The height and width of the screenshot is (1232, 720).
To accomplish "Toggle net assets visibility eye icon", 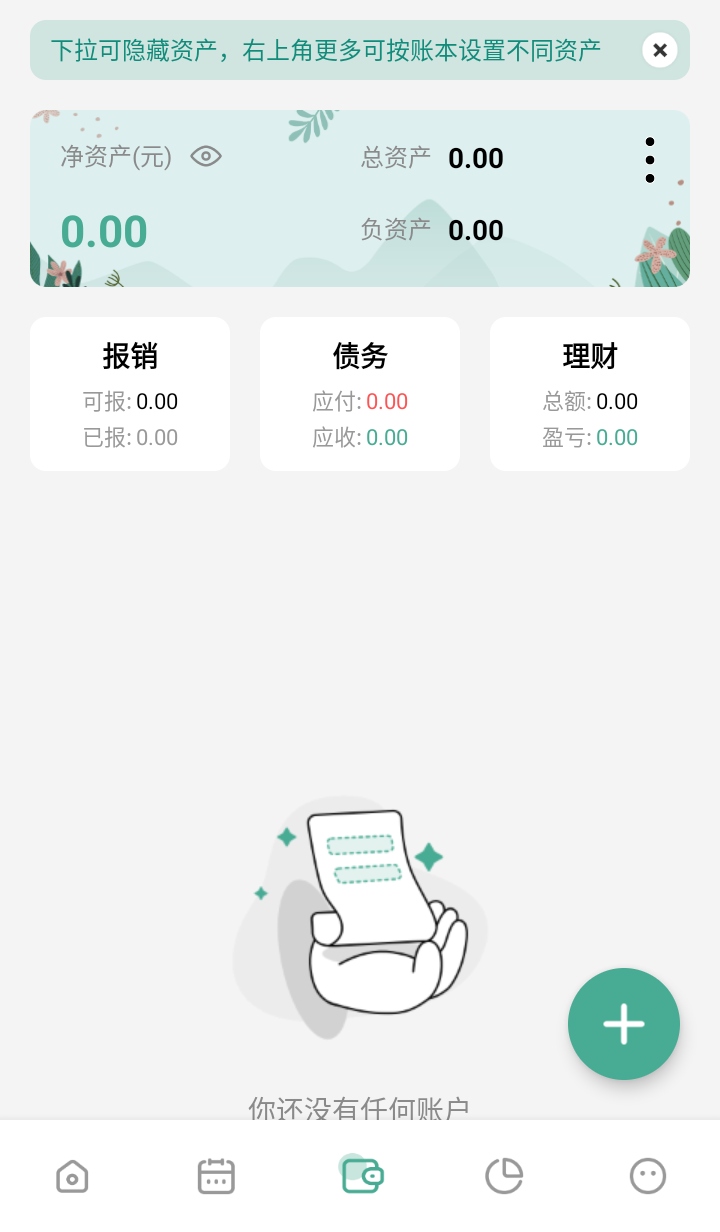I will click(206, 156).
